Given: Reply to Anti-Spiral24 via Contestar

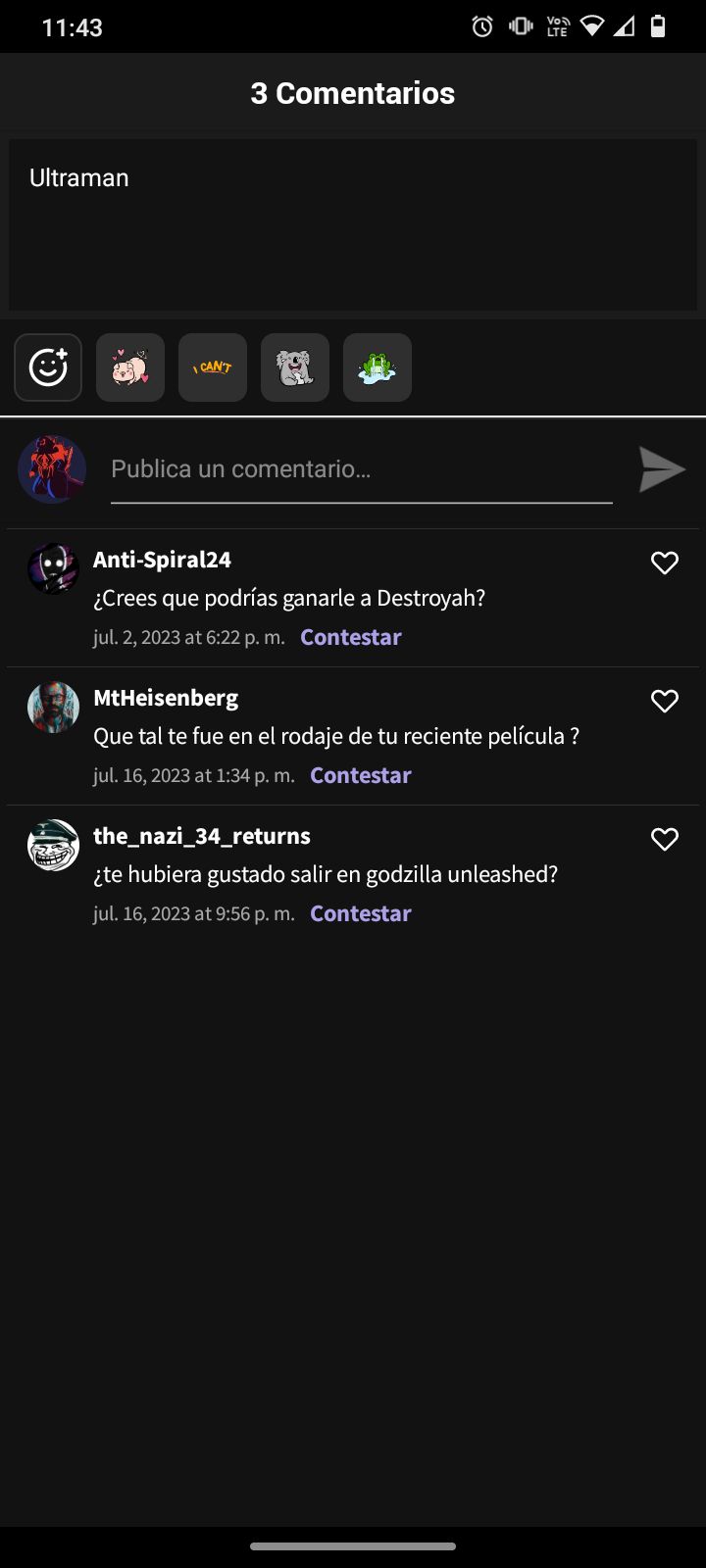Looking at the screenshot, I should tap(351, 637).
